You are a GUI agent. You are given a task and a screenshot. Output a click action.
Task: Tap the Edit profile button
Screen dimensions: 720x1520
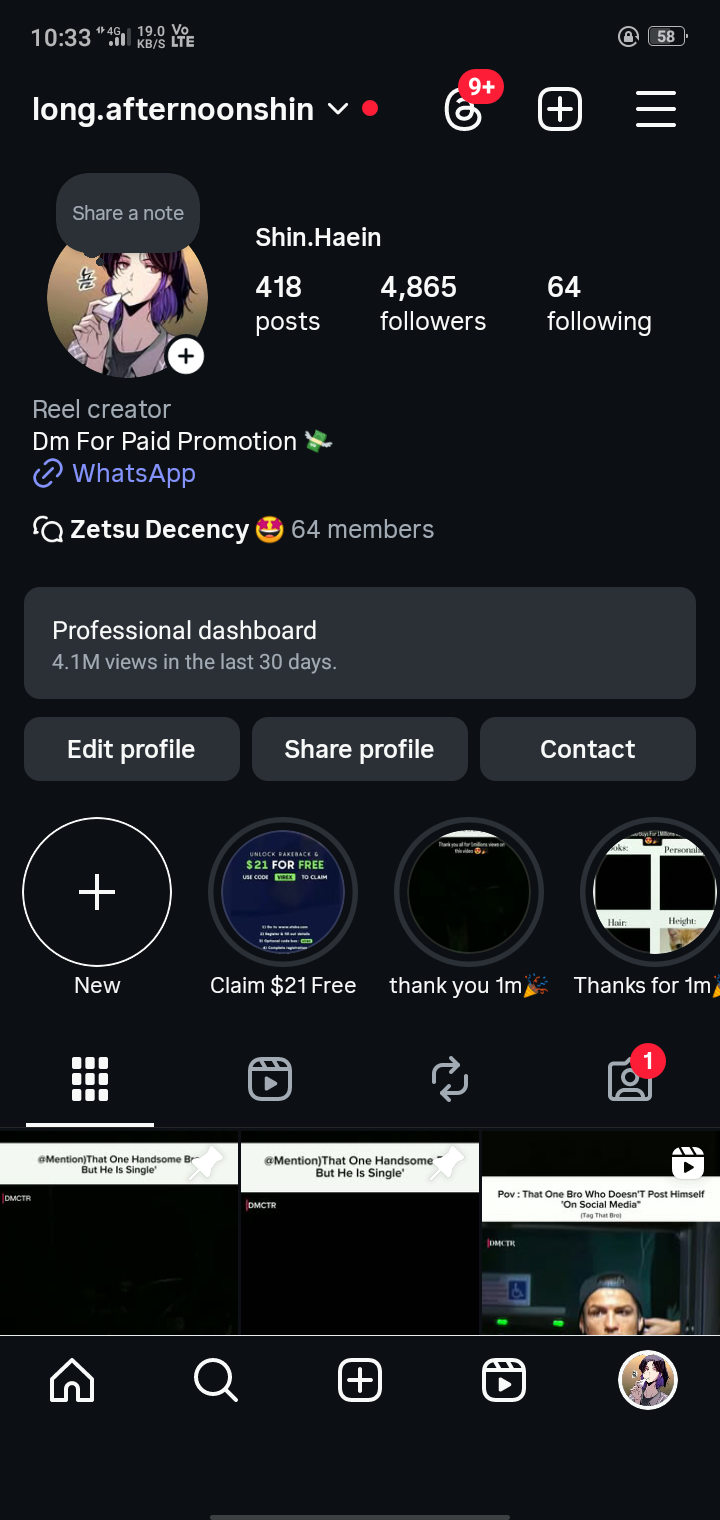132,749
